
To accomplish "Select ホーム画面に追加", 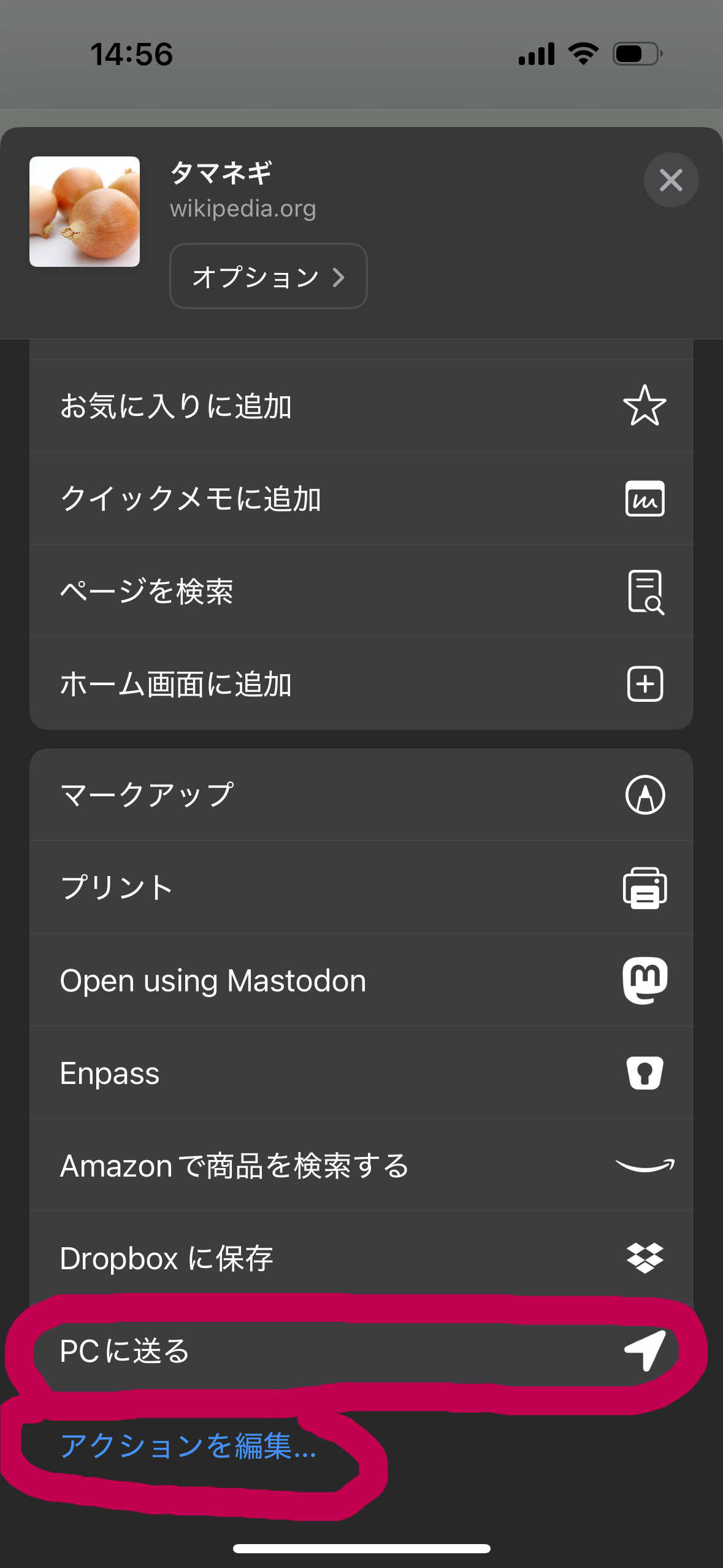I will point(361,683).
